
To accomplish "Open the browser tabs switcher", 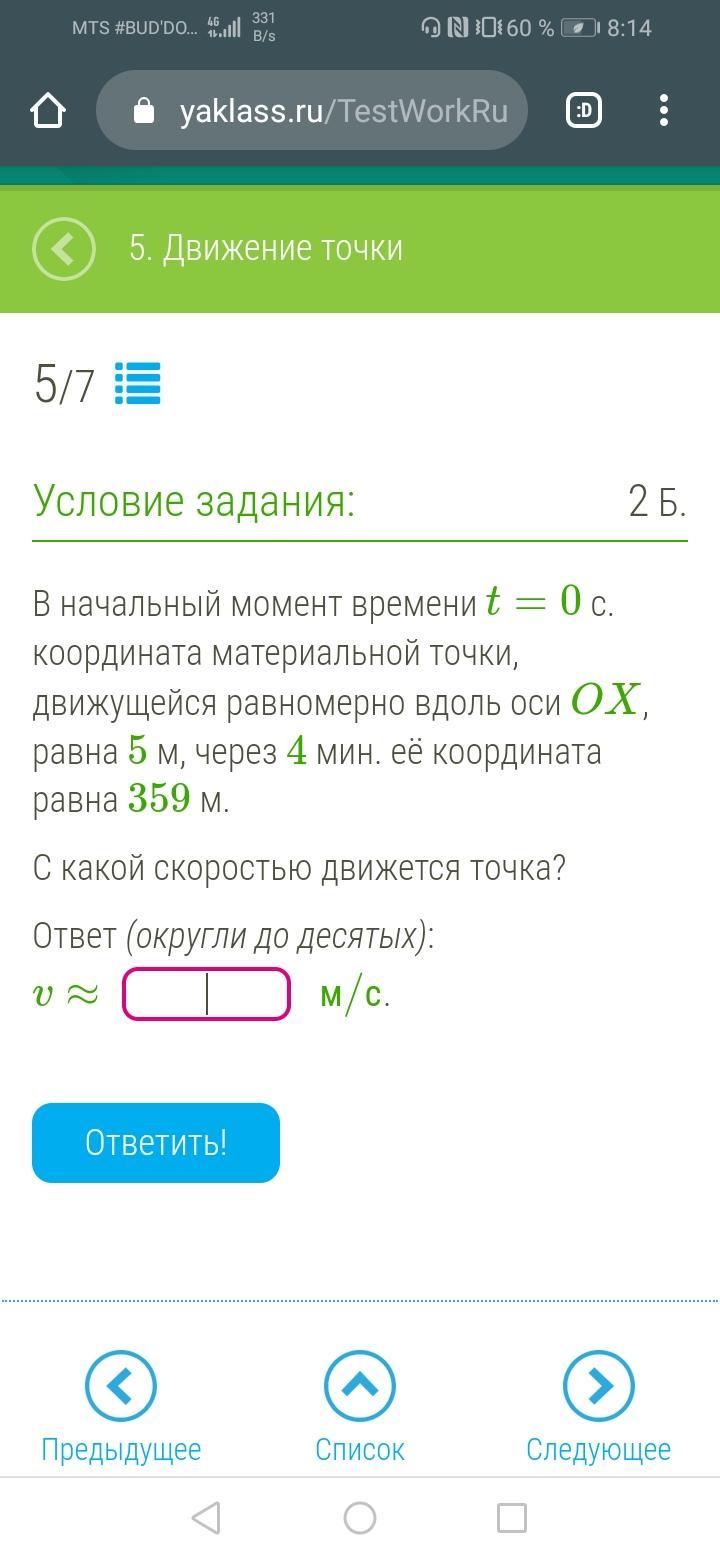I will click(x=584, y=110).
